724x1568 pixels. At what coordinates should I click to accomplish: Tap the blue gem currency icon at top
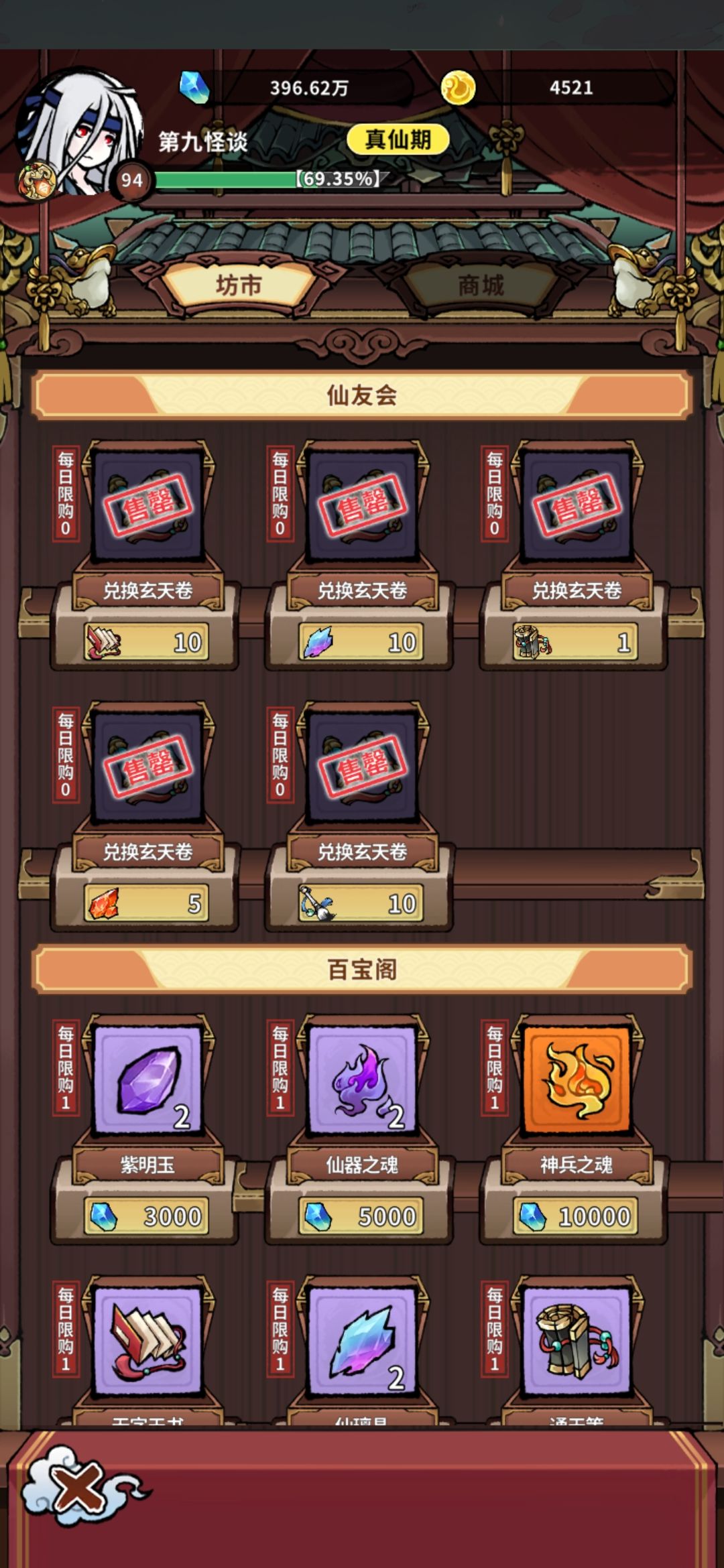click(194, 86)
